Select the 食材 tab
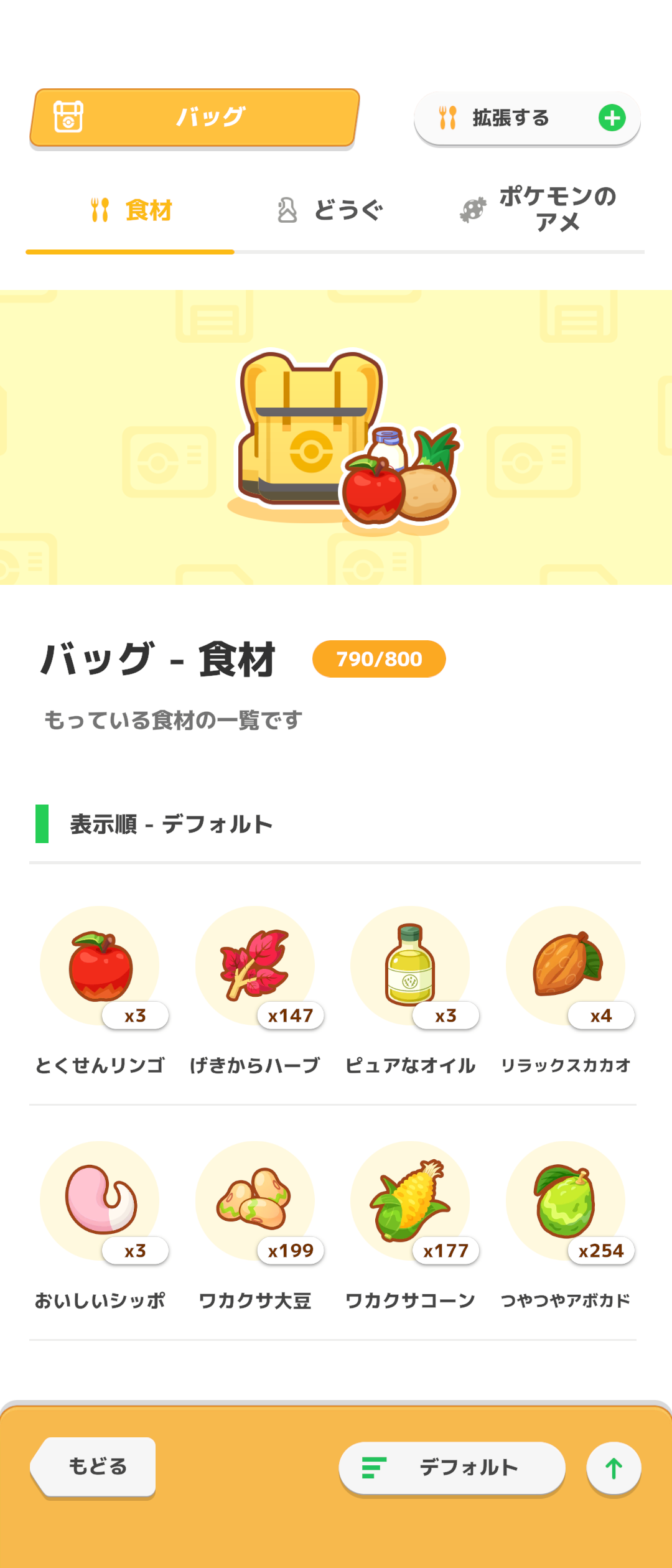 131,210
